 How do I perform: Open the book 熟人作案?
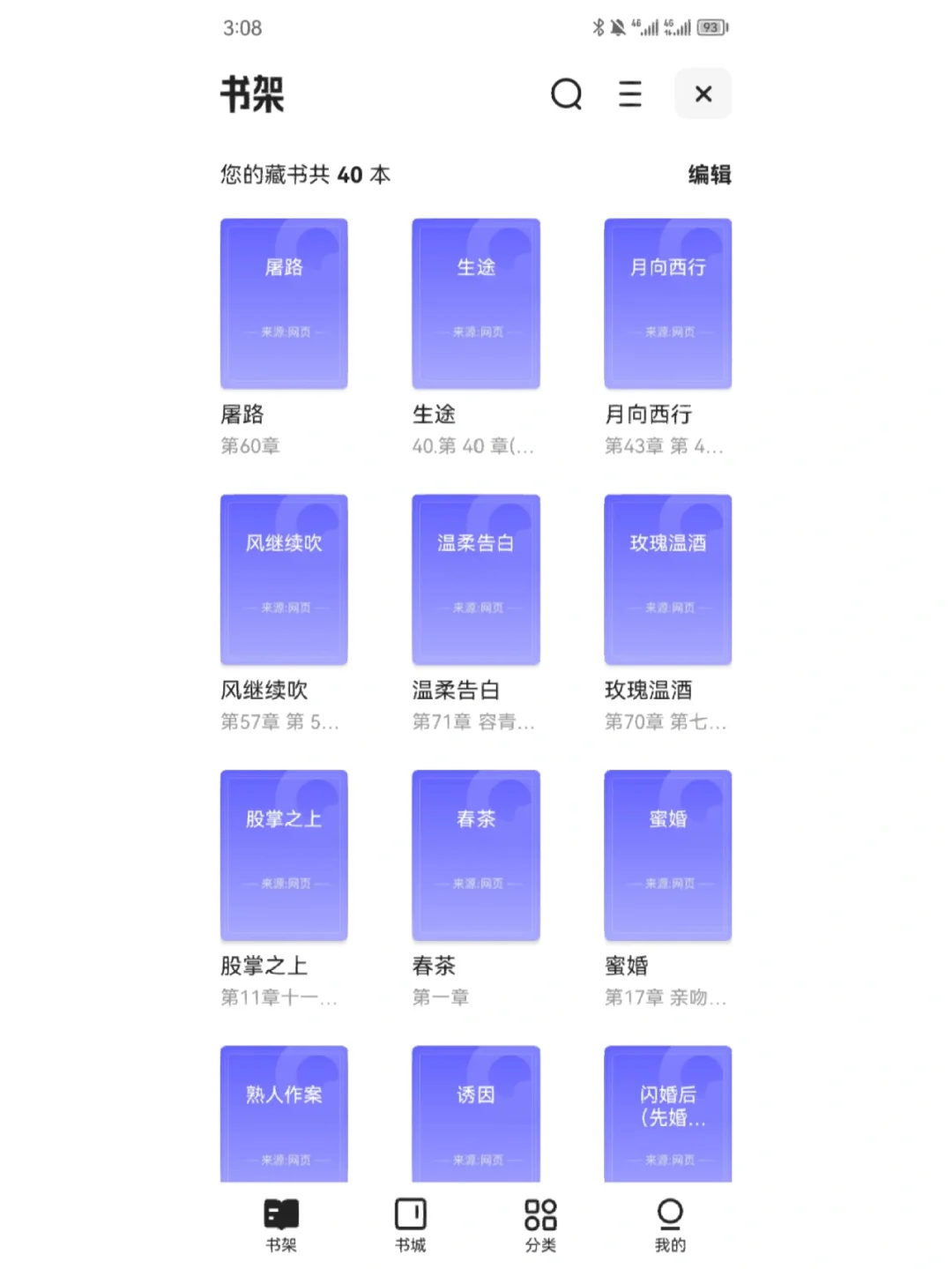coord(284,1113)
